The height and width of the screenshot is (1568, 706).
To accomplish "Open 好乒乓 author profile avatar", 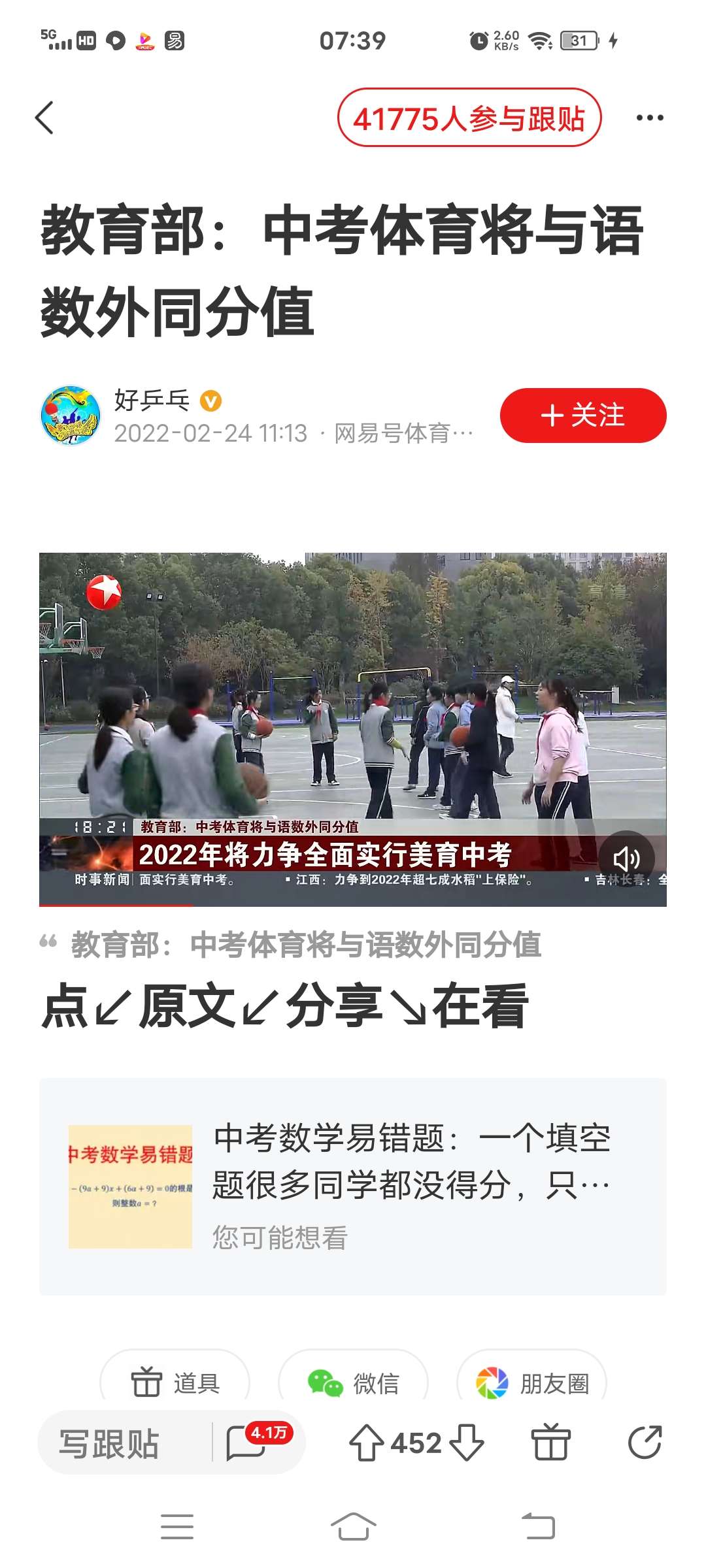I will tap(71, 416).
